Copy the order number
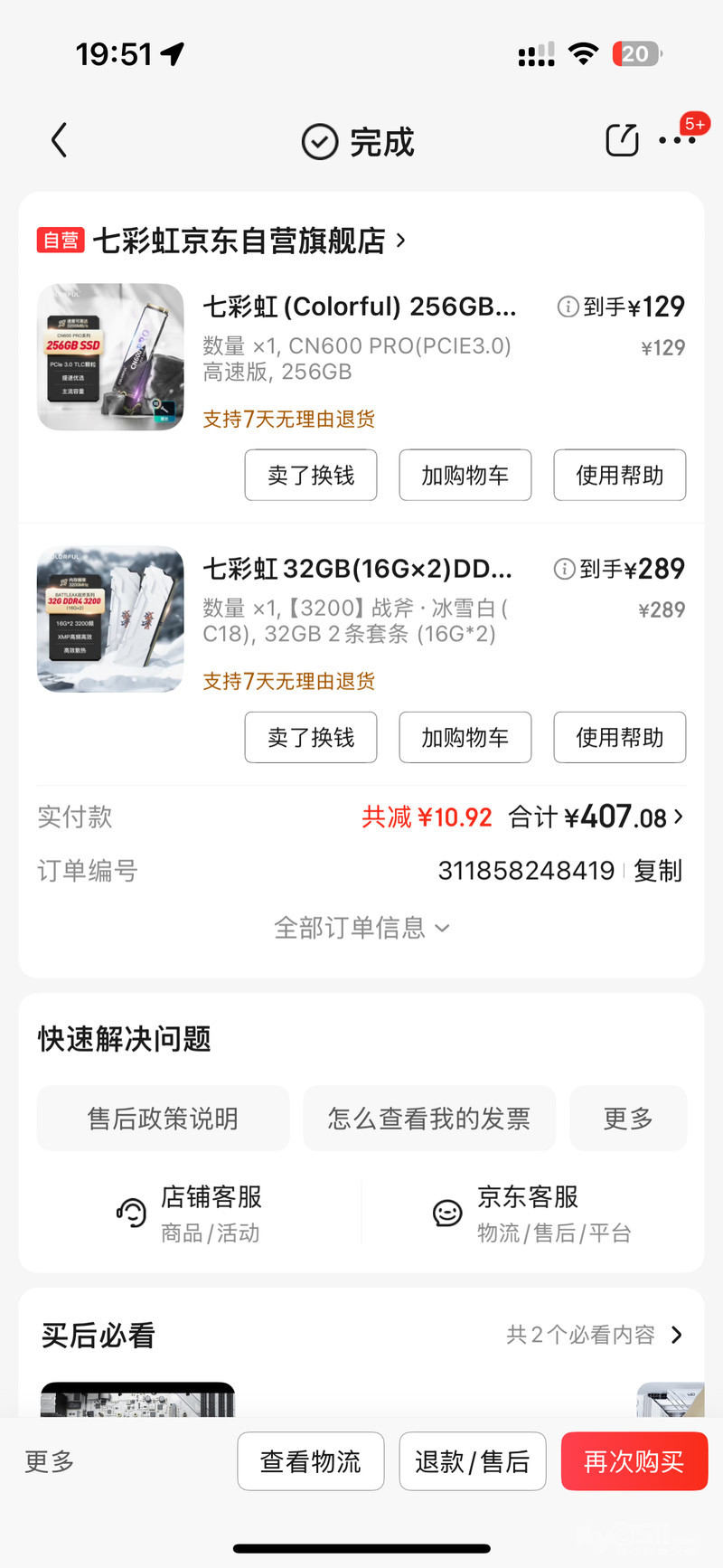This screenshot has height=1568, width=723. pos(658,871)
